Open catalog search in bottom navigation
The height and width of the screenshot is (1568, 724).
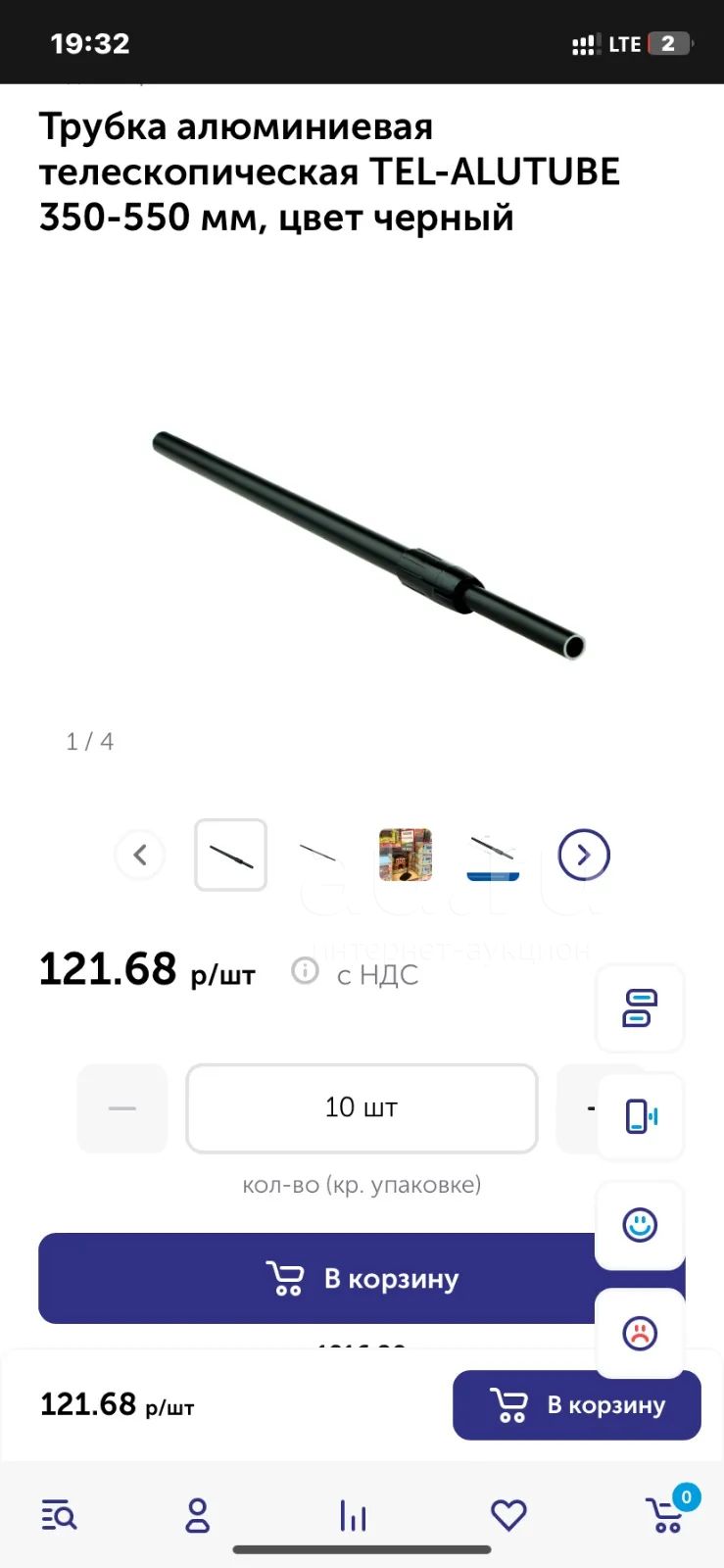(x=59, y=1515)
